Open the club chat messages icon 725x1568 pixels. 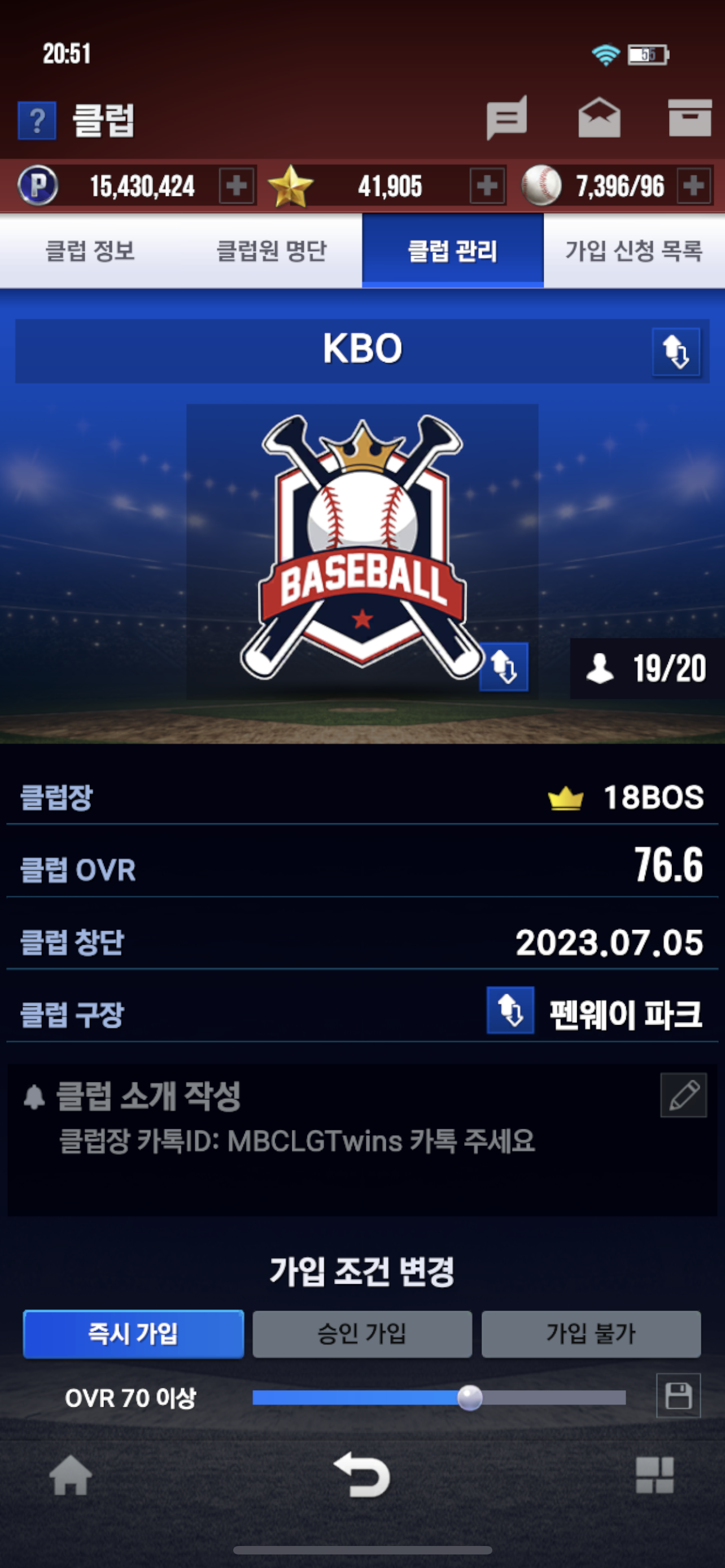click(x=506, y=118)
